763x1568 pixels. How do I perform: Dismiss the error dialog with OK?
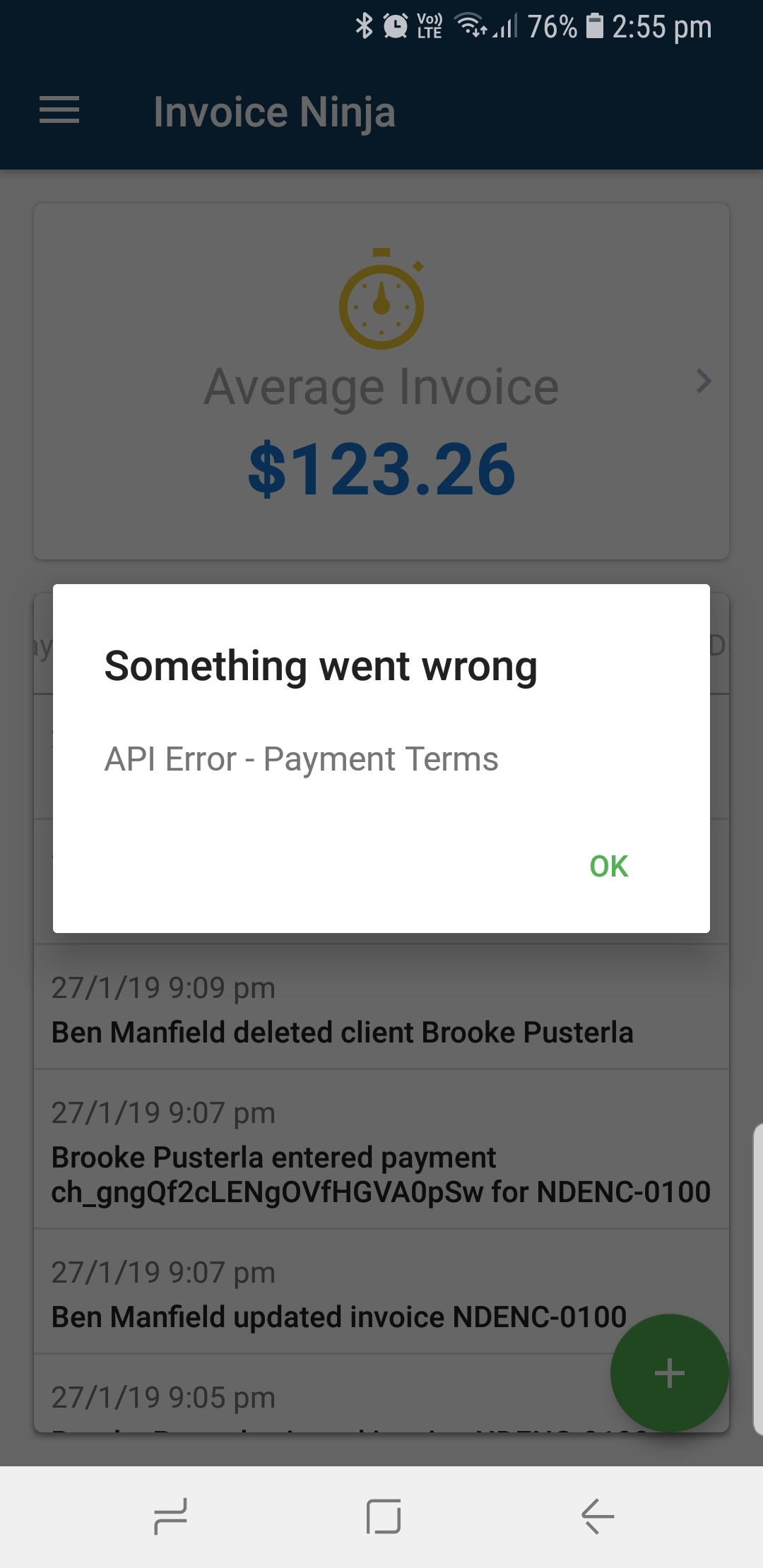click(x=608, y=865)
